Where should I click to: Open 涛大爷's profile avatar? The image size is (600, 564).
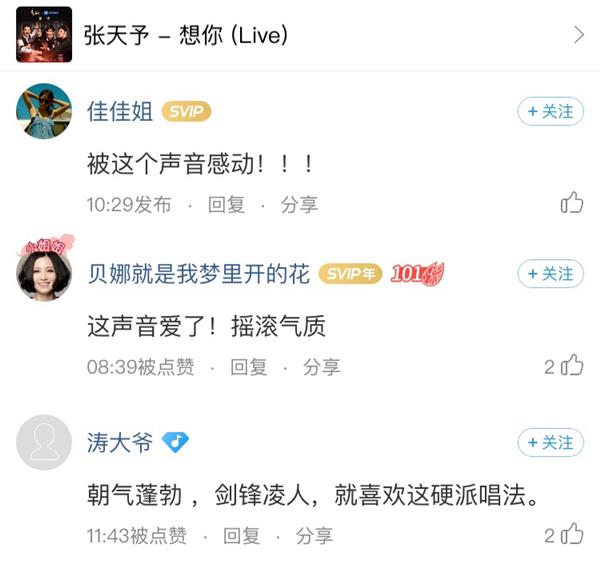(44, 442)
